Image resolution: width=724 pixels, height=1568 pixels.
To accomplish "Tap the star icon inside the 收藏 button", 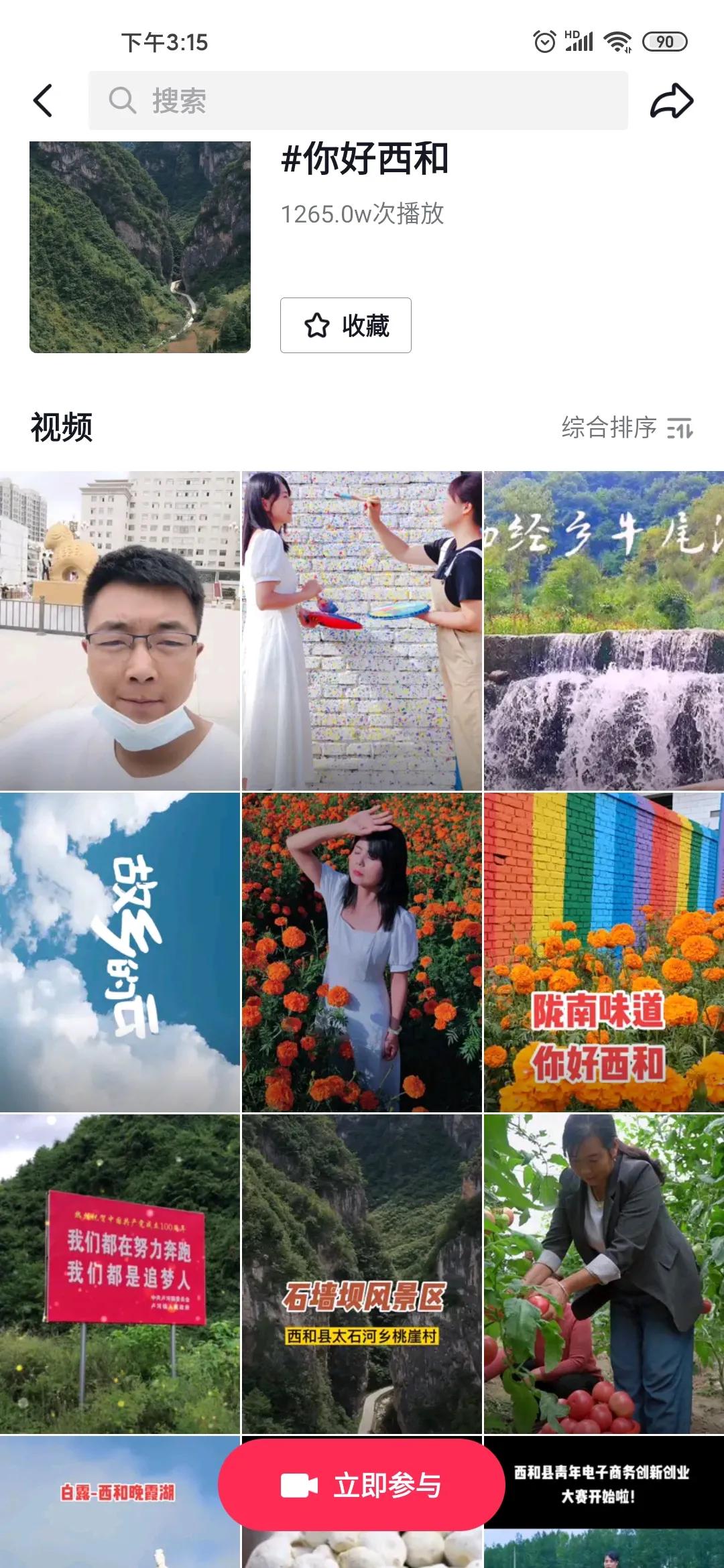I will [x=317, y=326].
